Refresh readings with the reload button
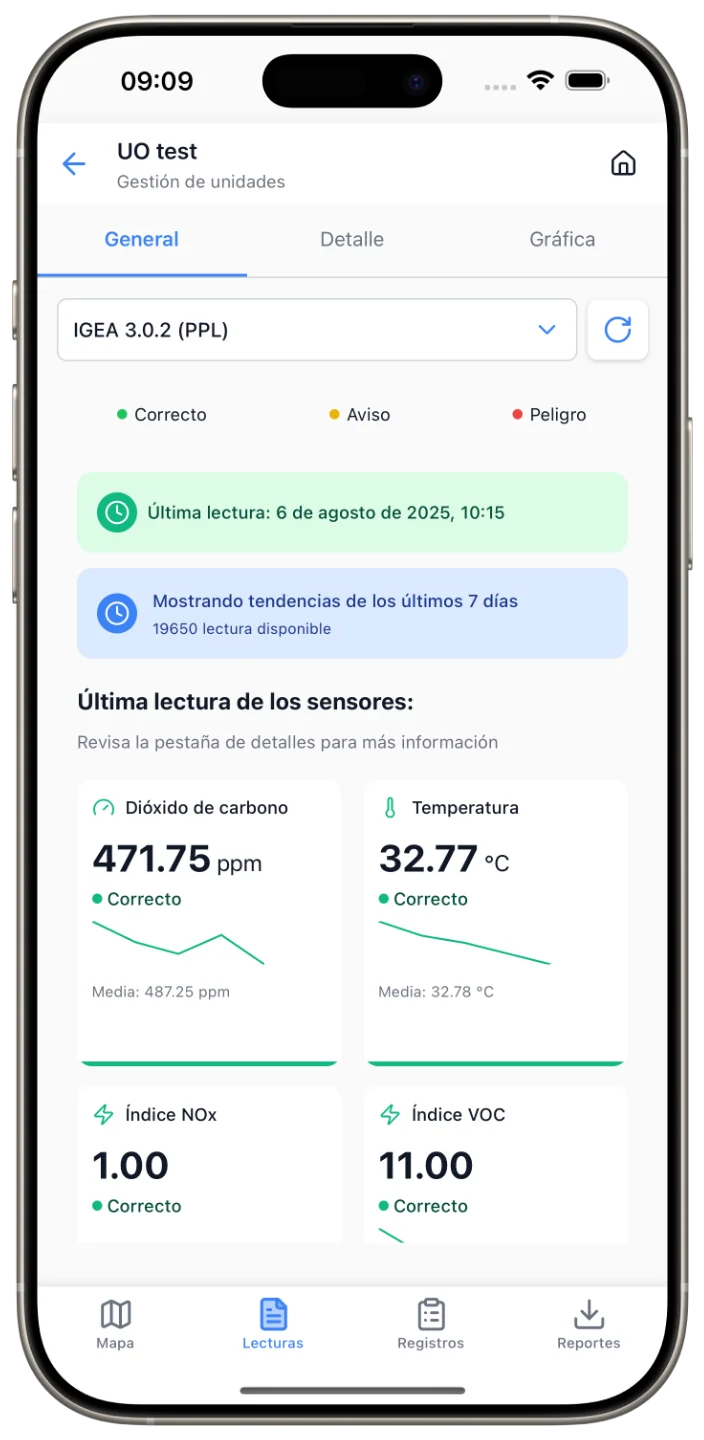Image resolution: width=704 pixels, height=1440 pixels. click(618, 330)
